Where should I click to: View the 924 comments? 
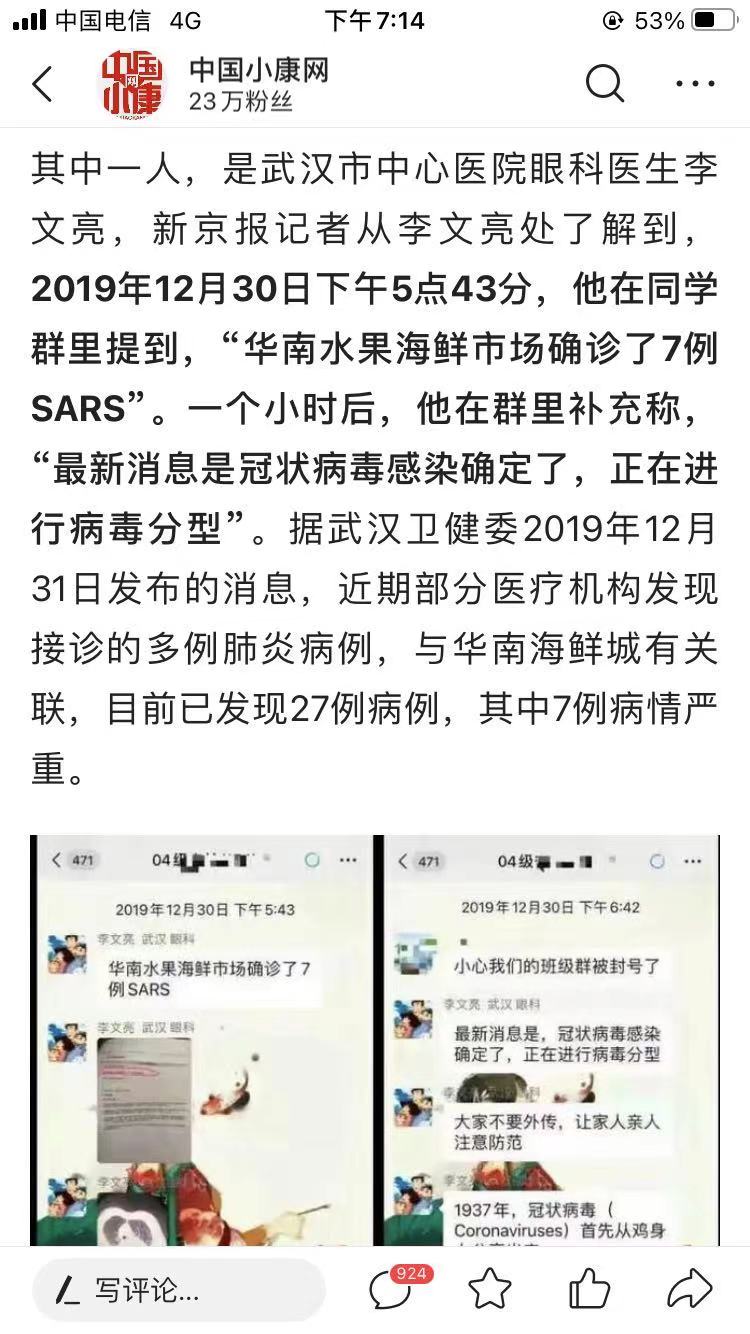click(393, 1289)
